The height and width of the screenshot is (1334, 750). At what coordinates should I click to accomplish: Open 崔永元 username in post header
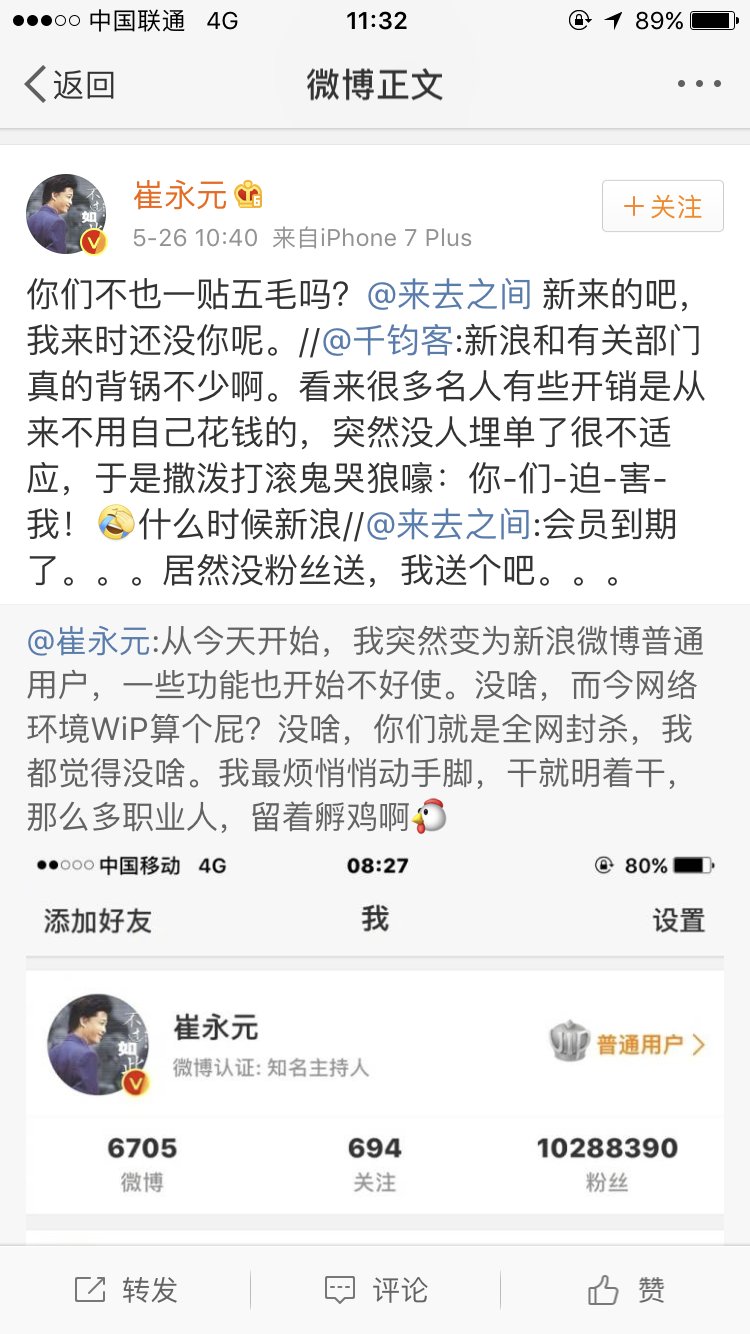click(x=180, y=196)
